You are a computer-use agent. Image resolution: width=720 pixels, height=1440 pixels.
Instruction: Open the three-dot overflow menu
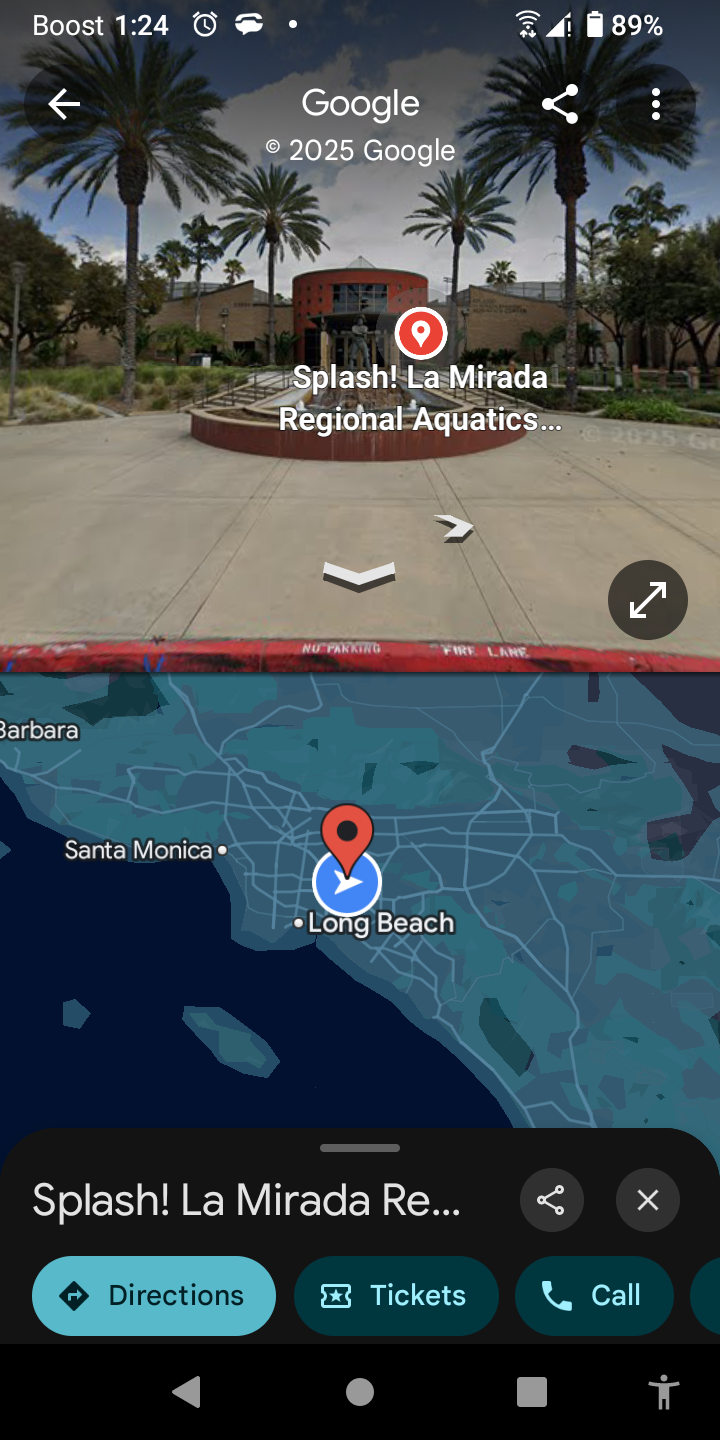click(x=656, y=104)
